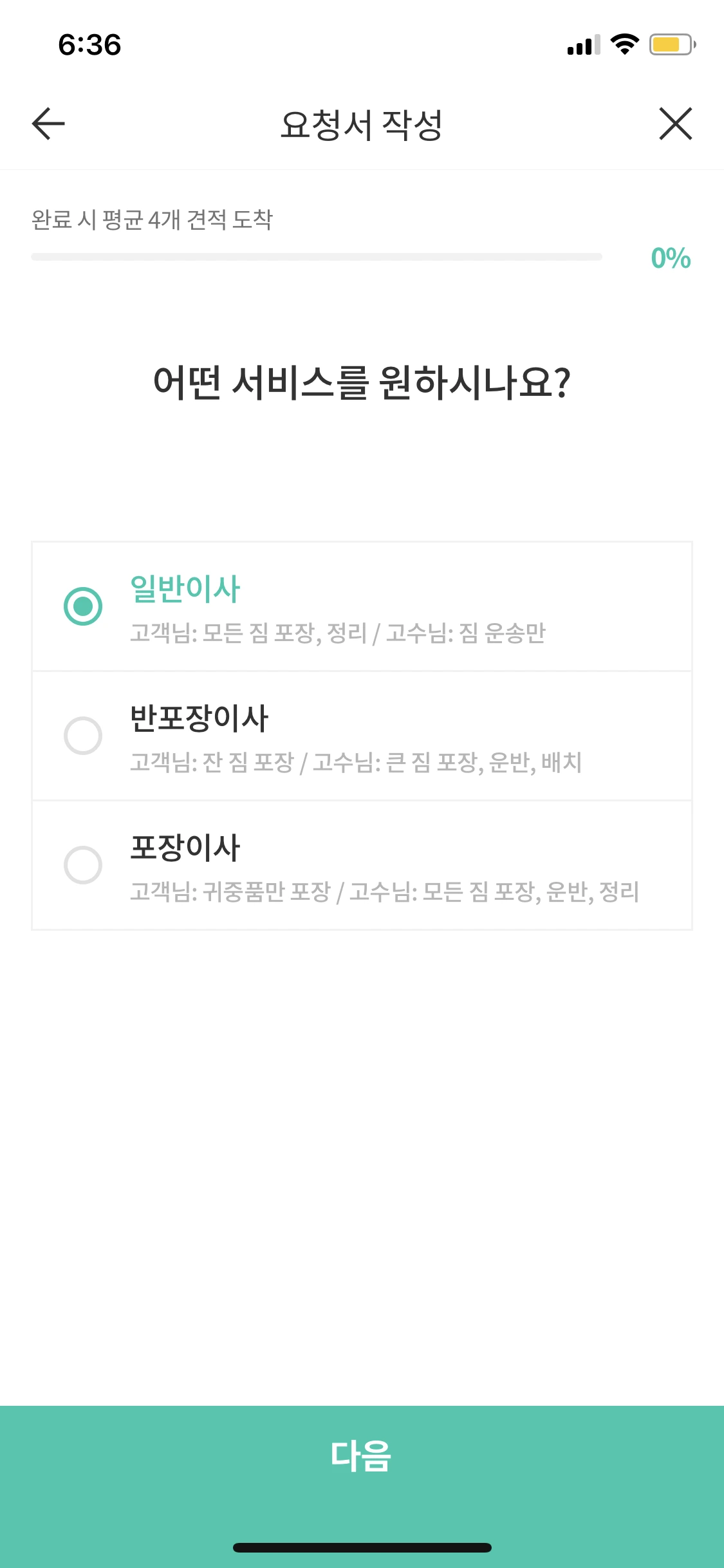
Task: Tap the 완료 시 평균 4개 견적 도착 label
Action: point(153,219)
